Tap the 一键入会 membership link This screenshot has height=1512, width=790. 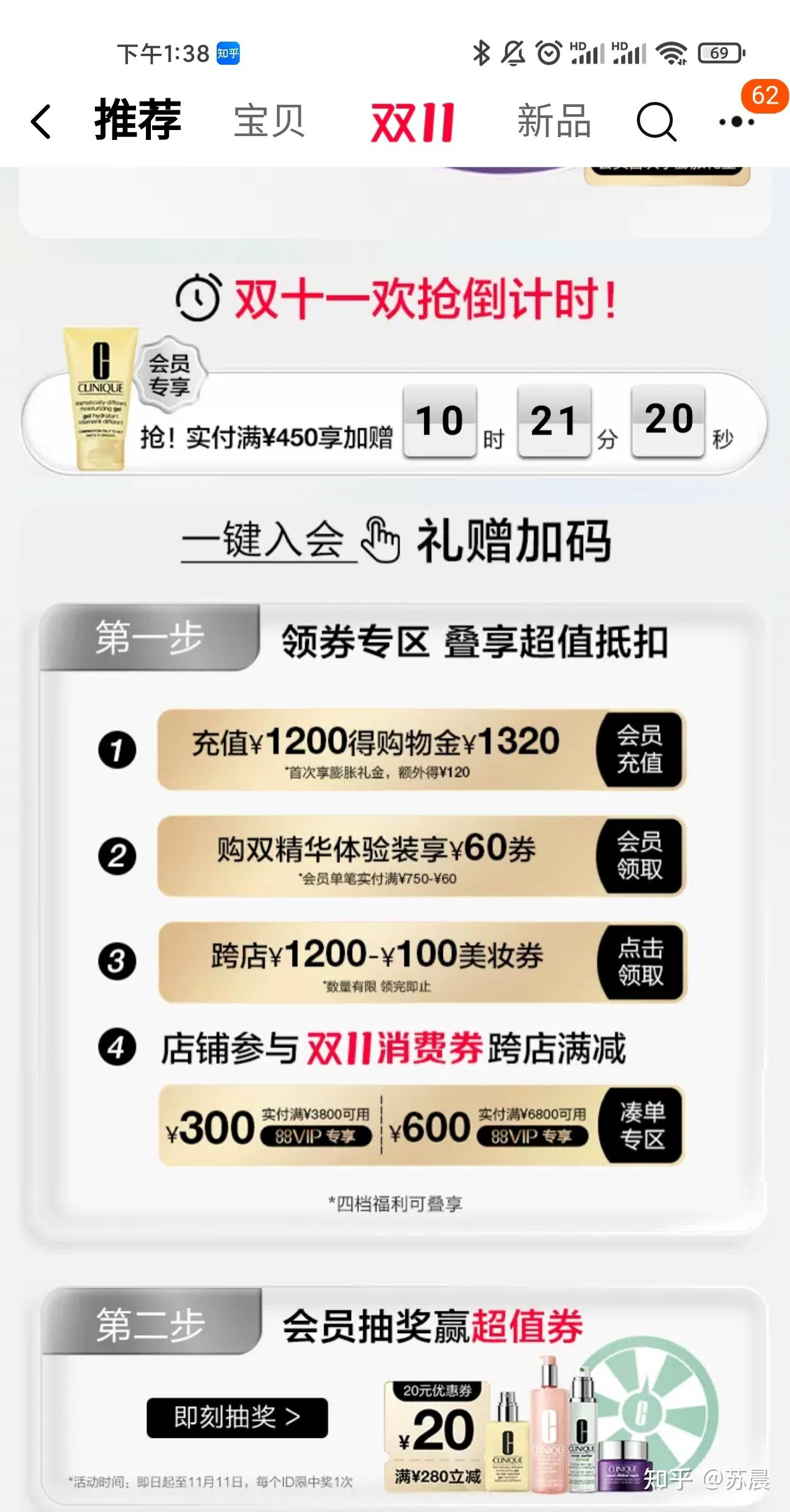(269, 540)
